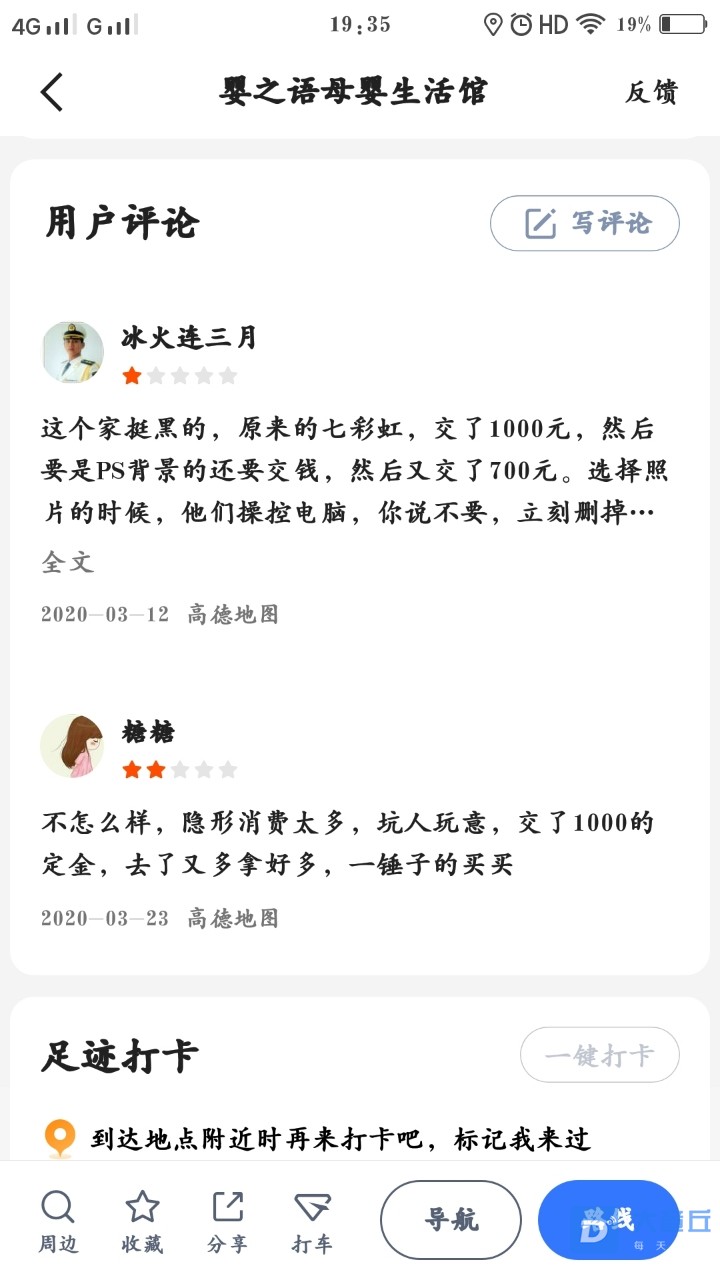Tap the 一键打卡 check-in button

click(x=600, y=1055)
